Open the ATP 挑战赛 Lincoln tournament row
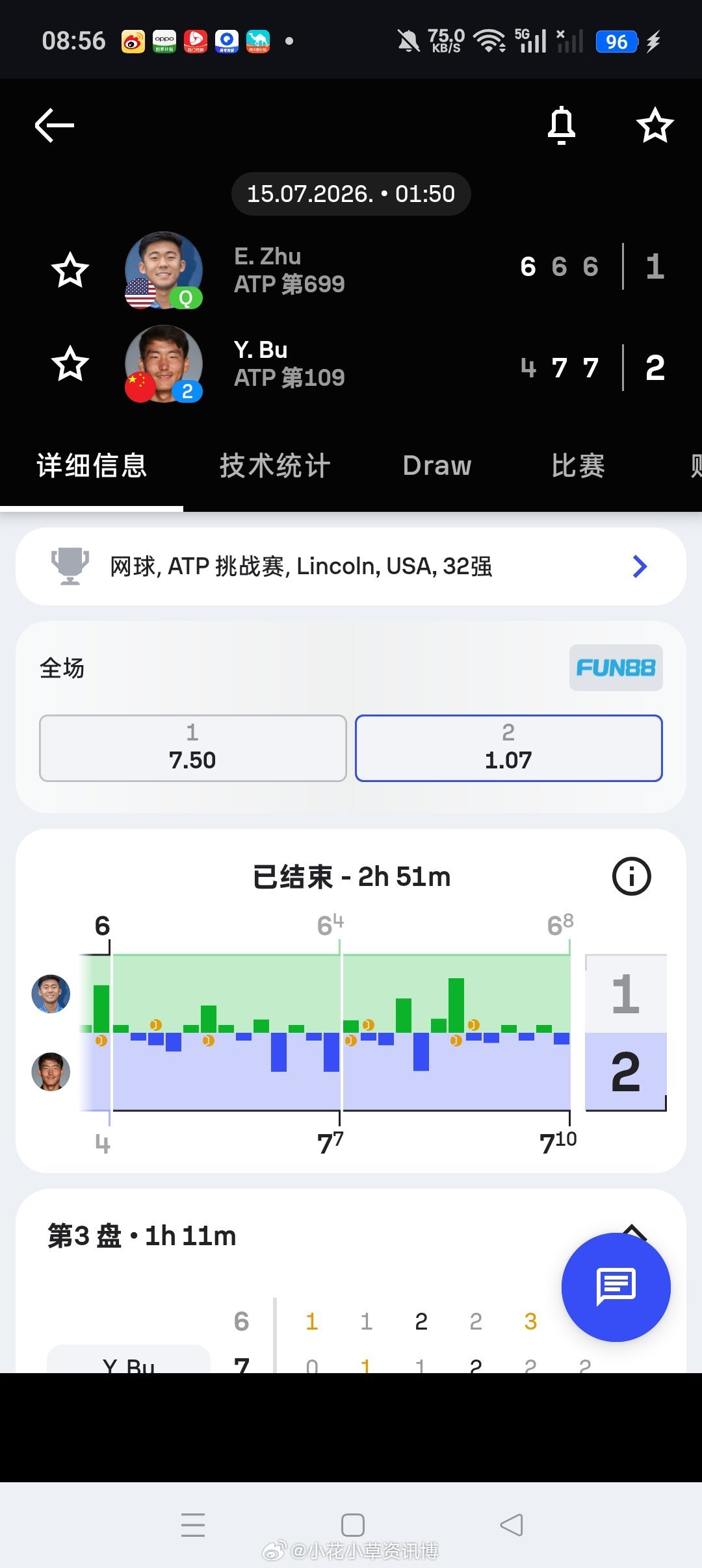 (351, 566)
